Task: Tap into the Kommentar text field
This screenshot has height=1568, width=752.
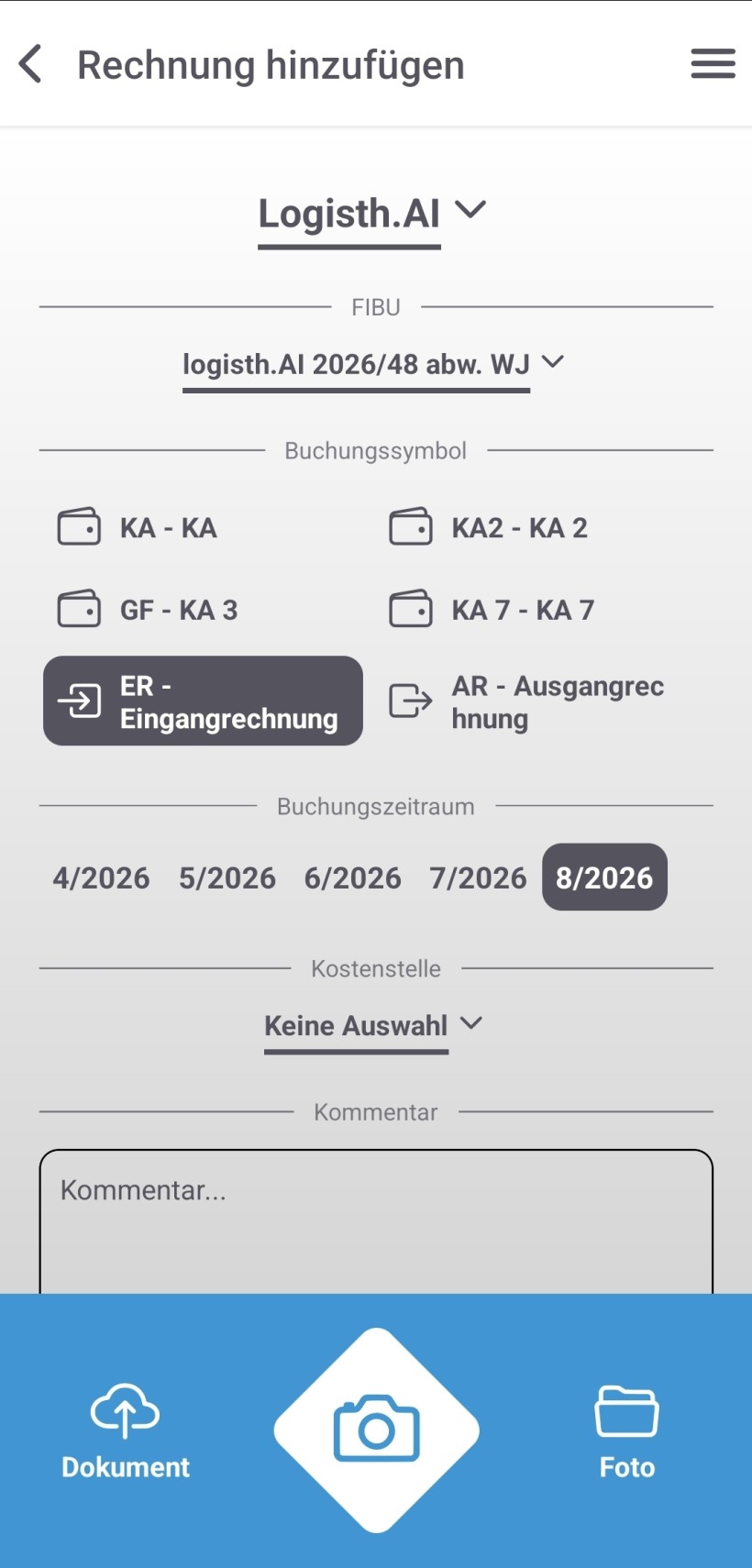Action: 376,1222
